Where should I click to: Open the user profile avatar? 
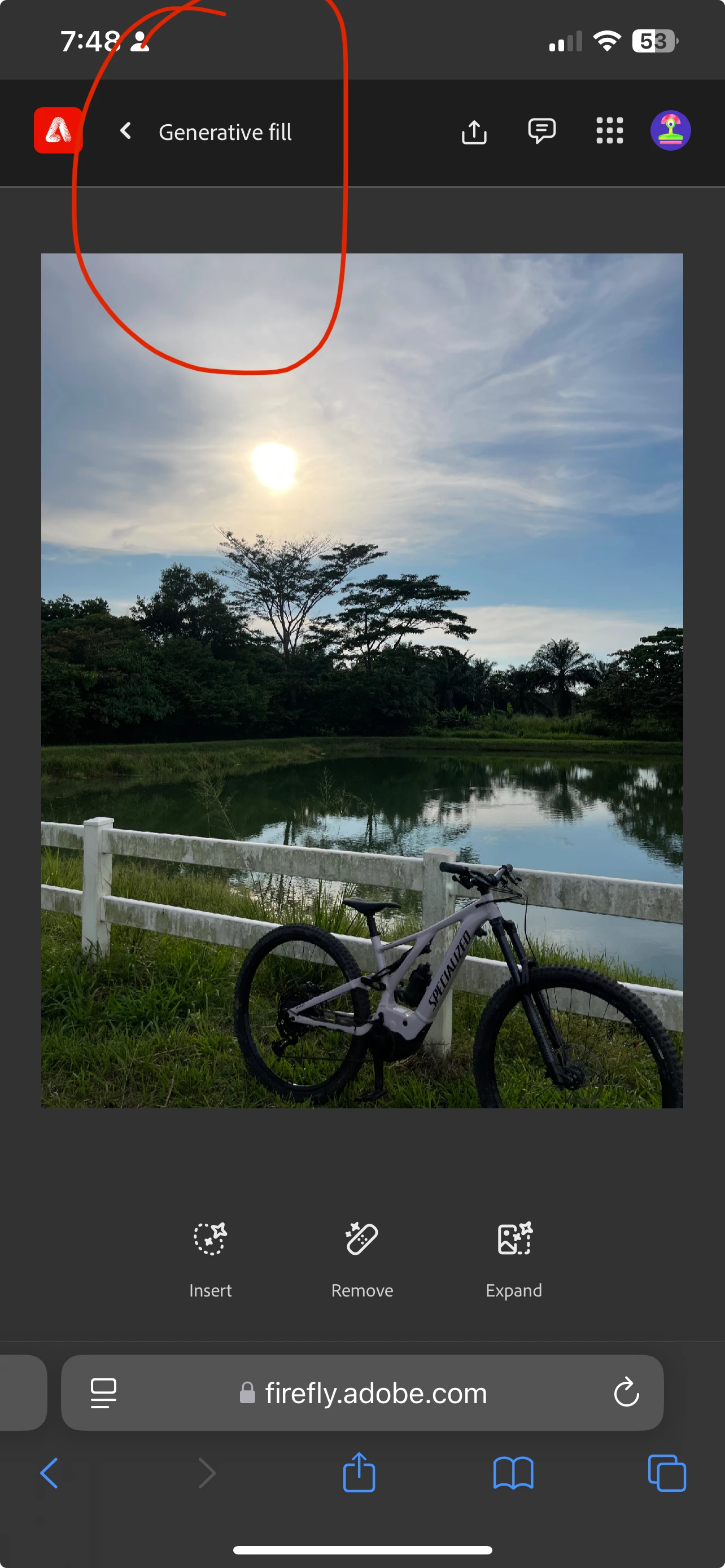(670, 130)
